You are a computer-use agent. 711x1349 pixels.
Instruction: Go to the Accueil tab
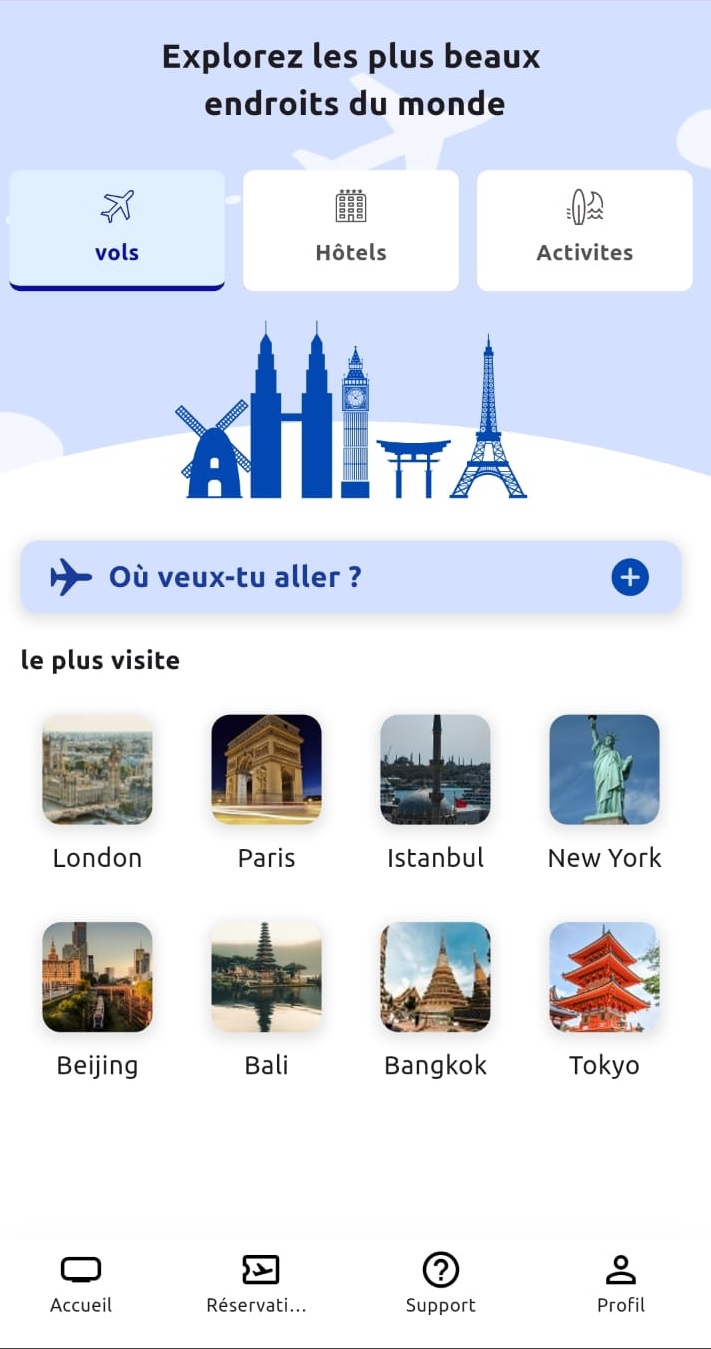click(81, 1284)
